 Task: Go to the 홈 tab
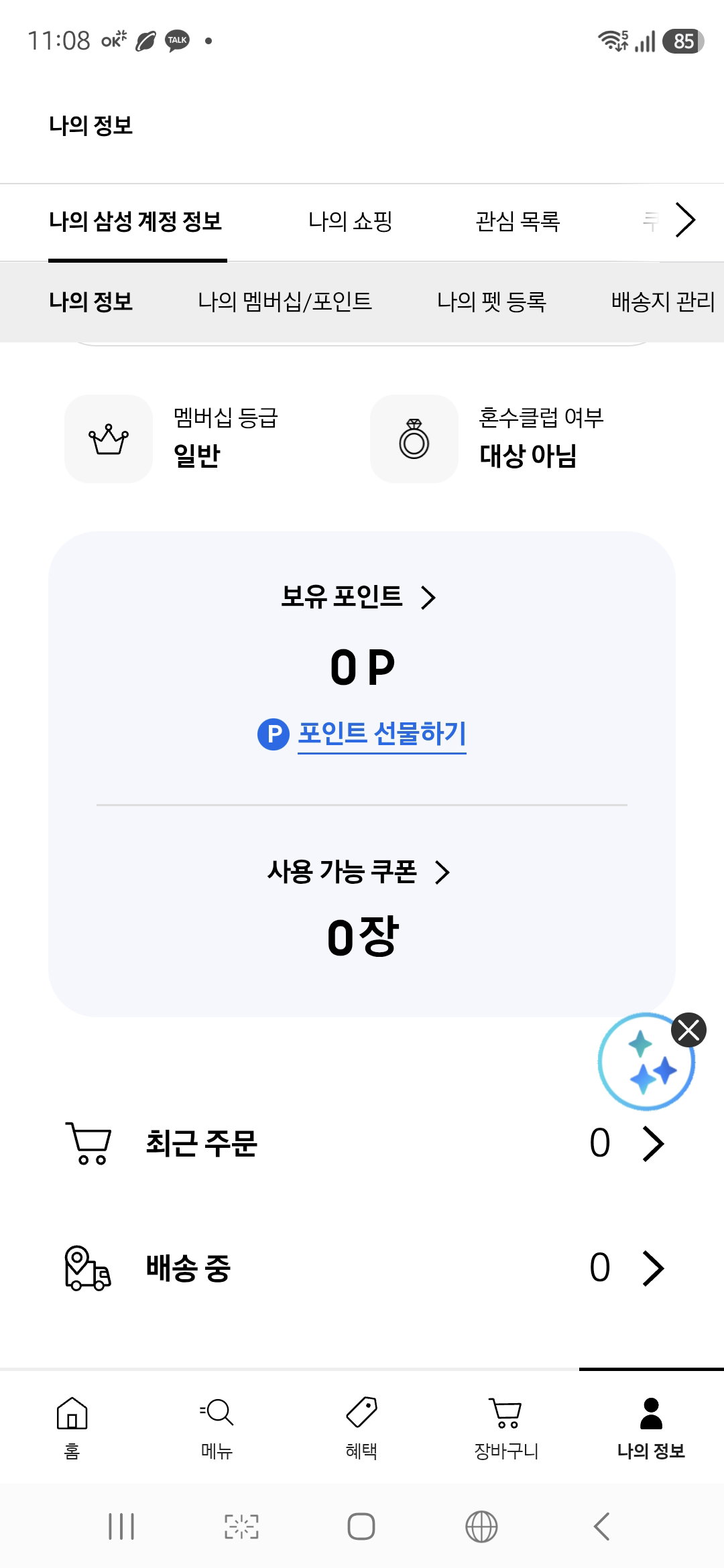(72, 1427)
